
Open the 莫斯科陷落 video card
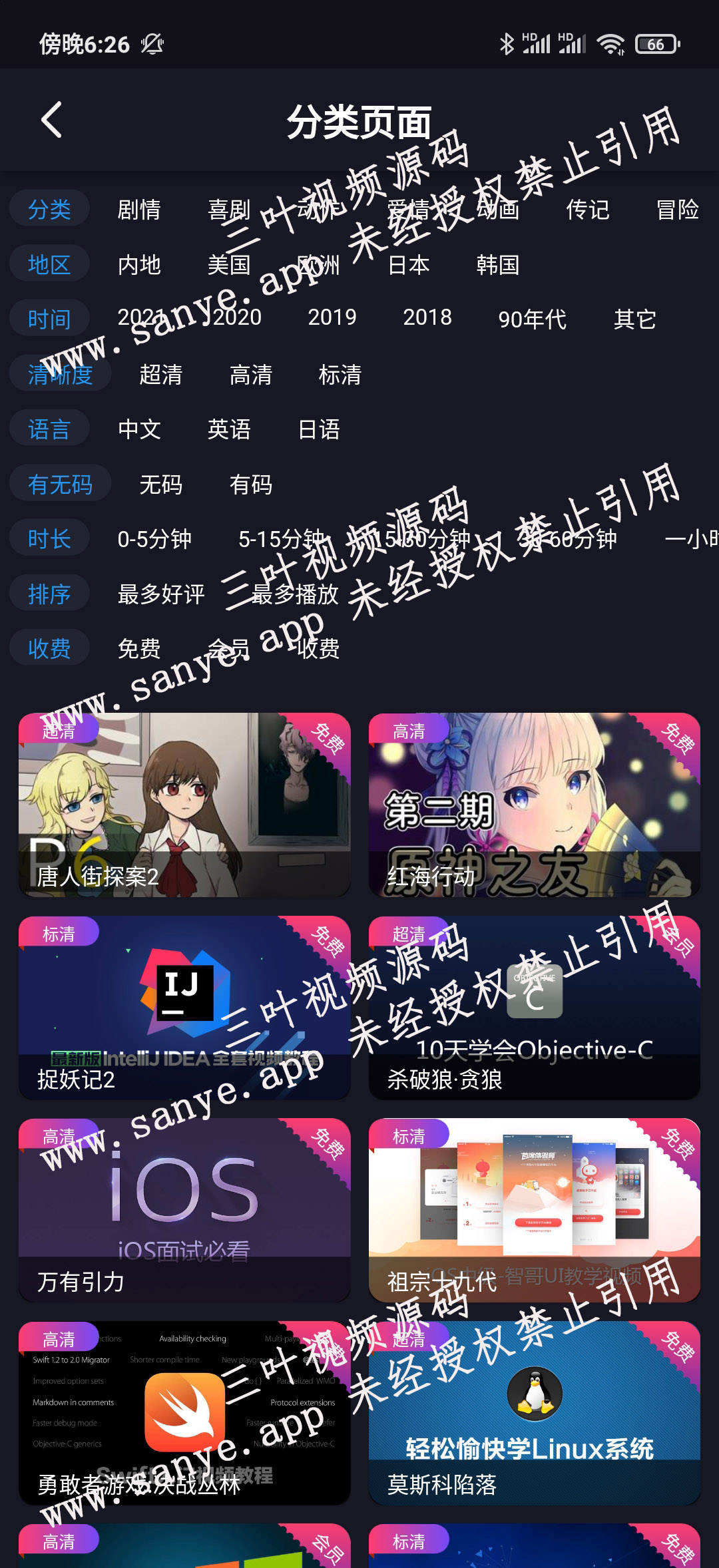pos(535,1413)
